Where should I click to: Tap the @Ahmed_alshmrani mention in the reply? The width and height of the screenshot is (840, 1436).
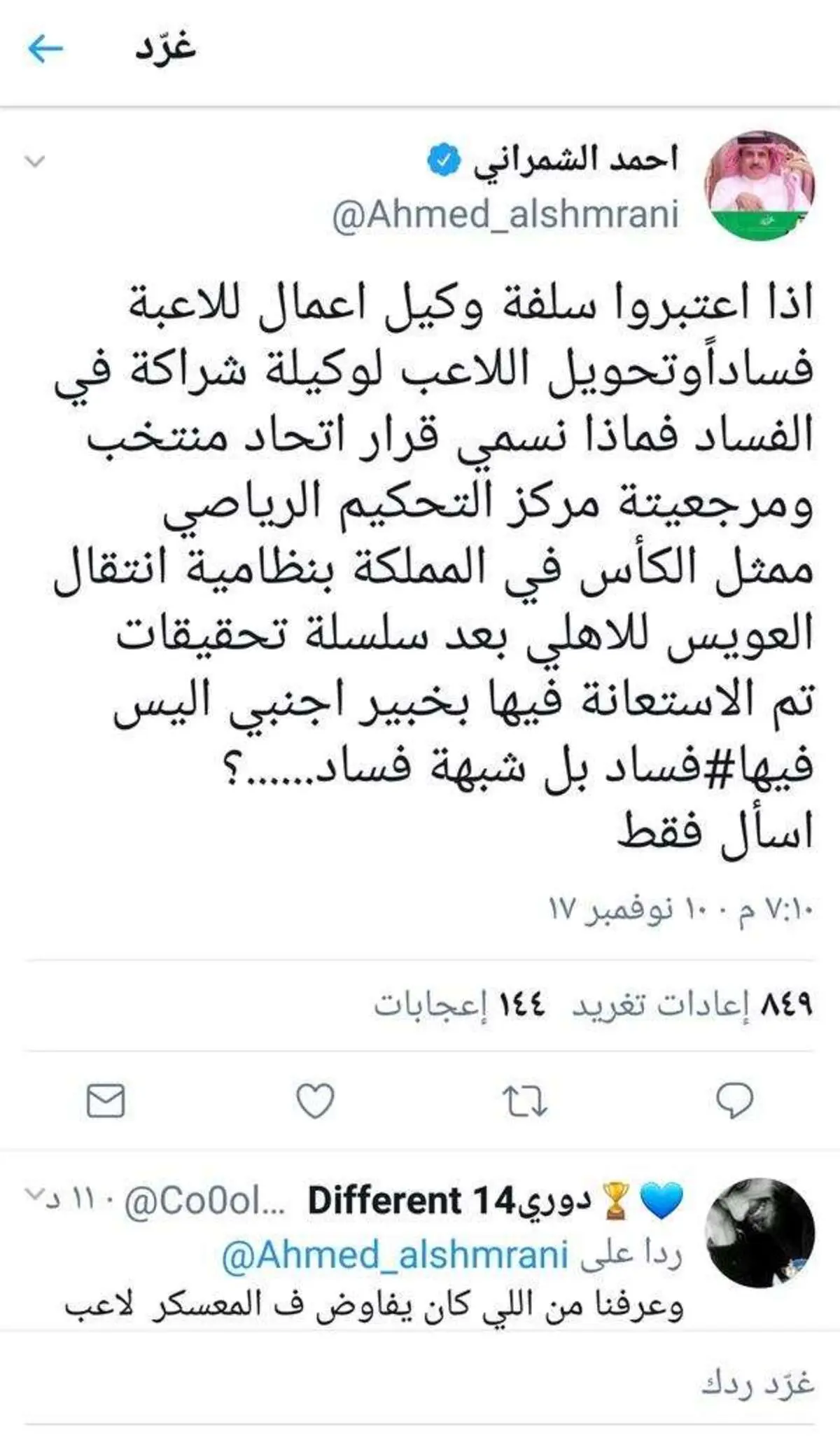394,1255
